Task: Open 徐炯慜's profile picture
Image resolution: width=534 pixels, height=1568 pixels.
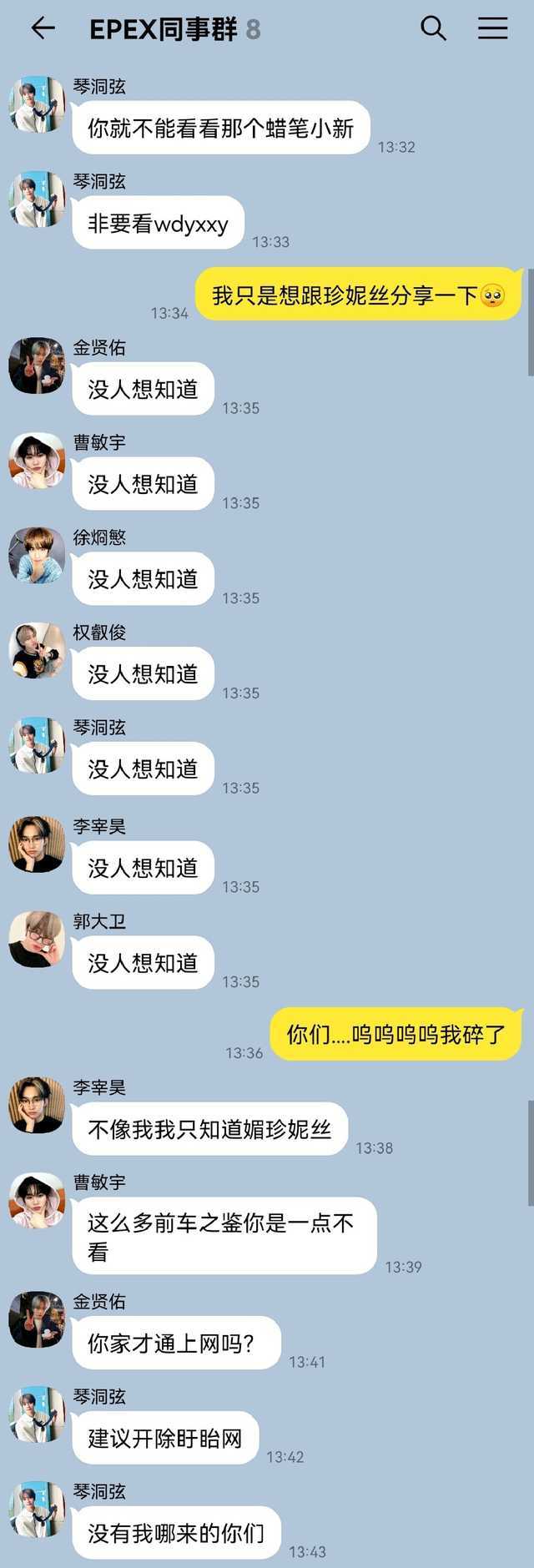Action: (37, 555)
